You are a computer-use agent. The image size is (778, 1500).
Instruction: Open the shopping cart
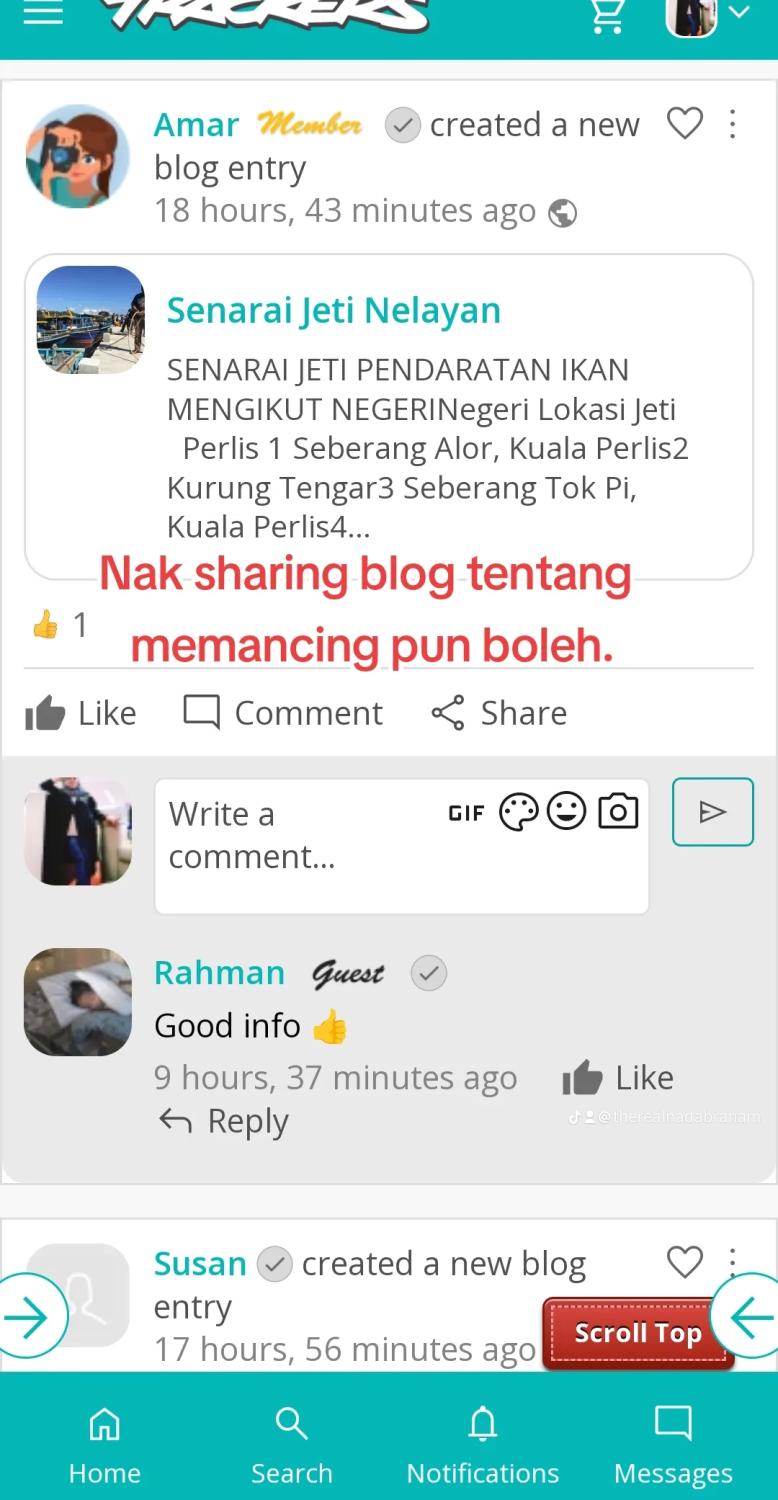coord(607,16)
